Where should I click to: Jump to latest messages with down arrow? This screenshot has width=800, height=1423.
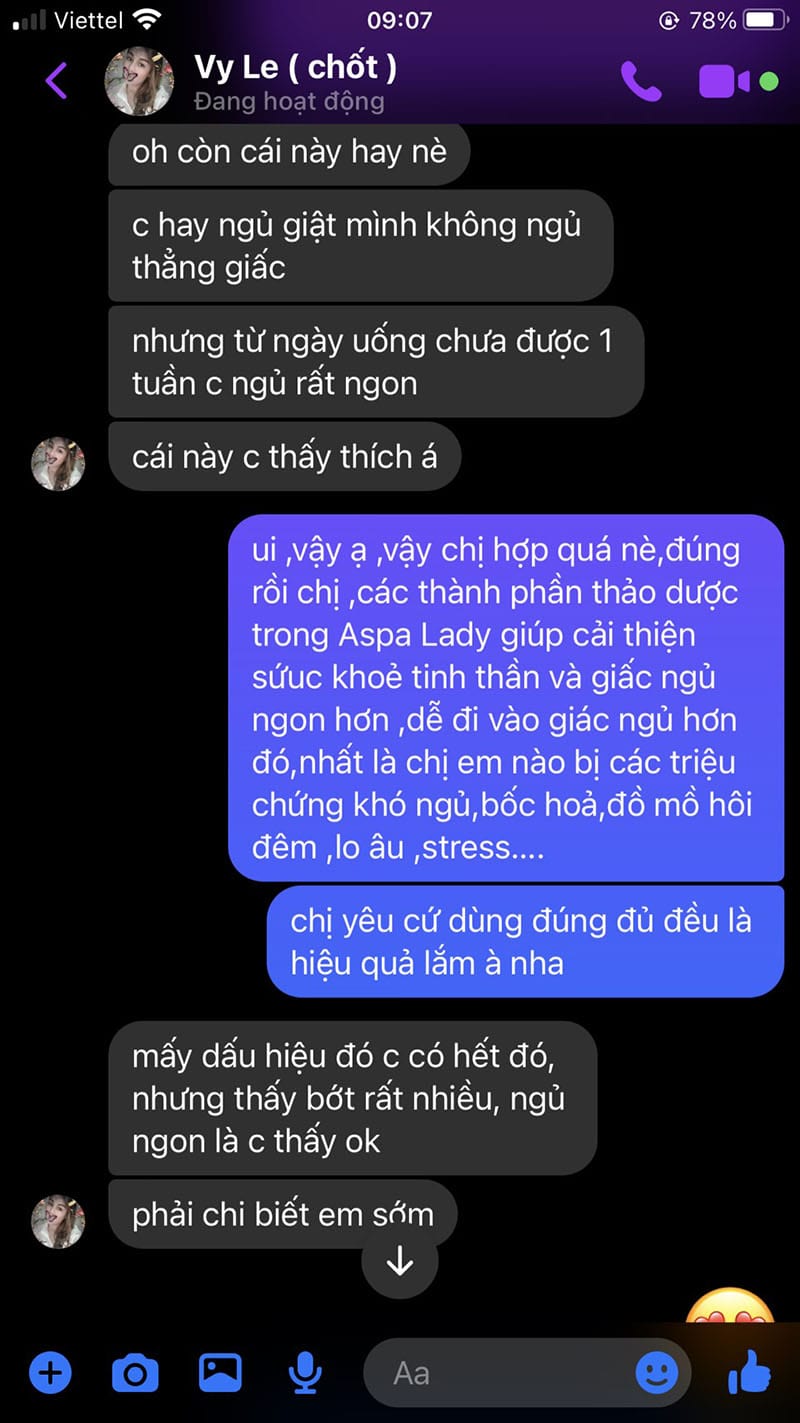click(400, 1262)
